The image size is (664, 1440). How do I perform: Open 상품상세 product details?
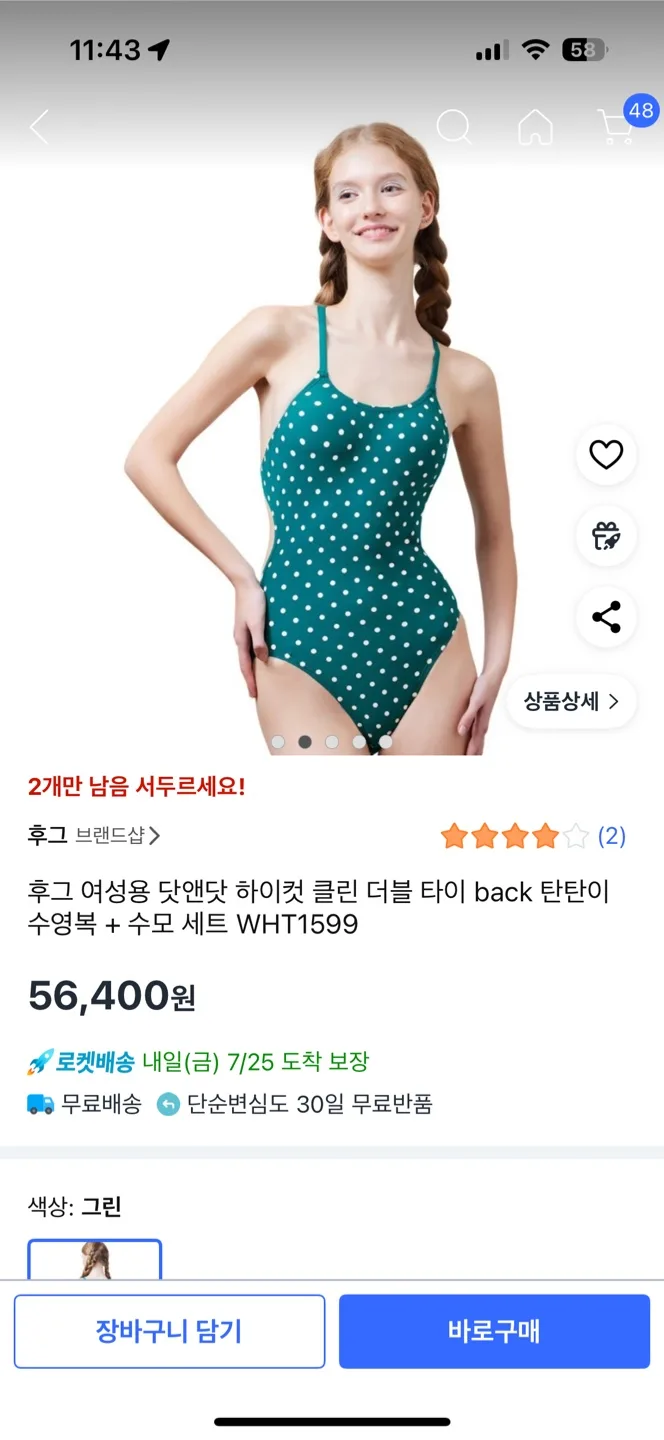pyautogui.click(x=571, y=701)
